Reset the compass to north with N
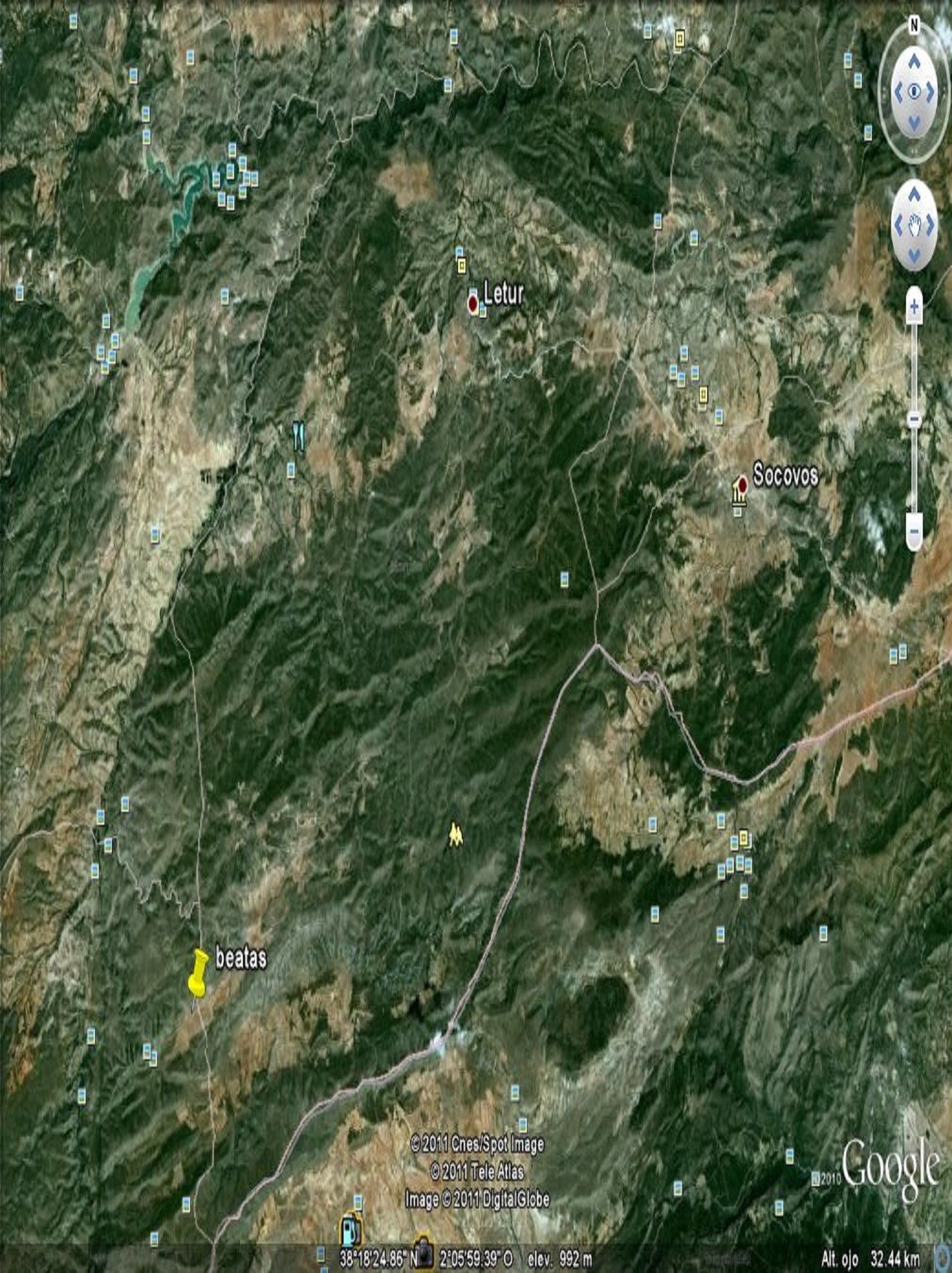The height and width of the screenshot is (1273, 952). pos(913,25)
